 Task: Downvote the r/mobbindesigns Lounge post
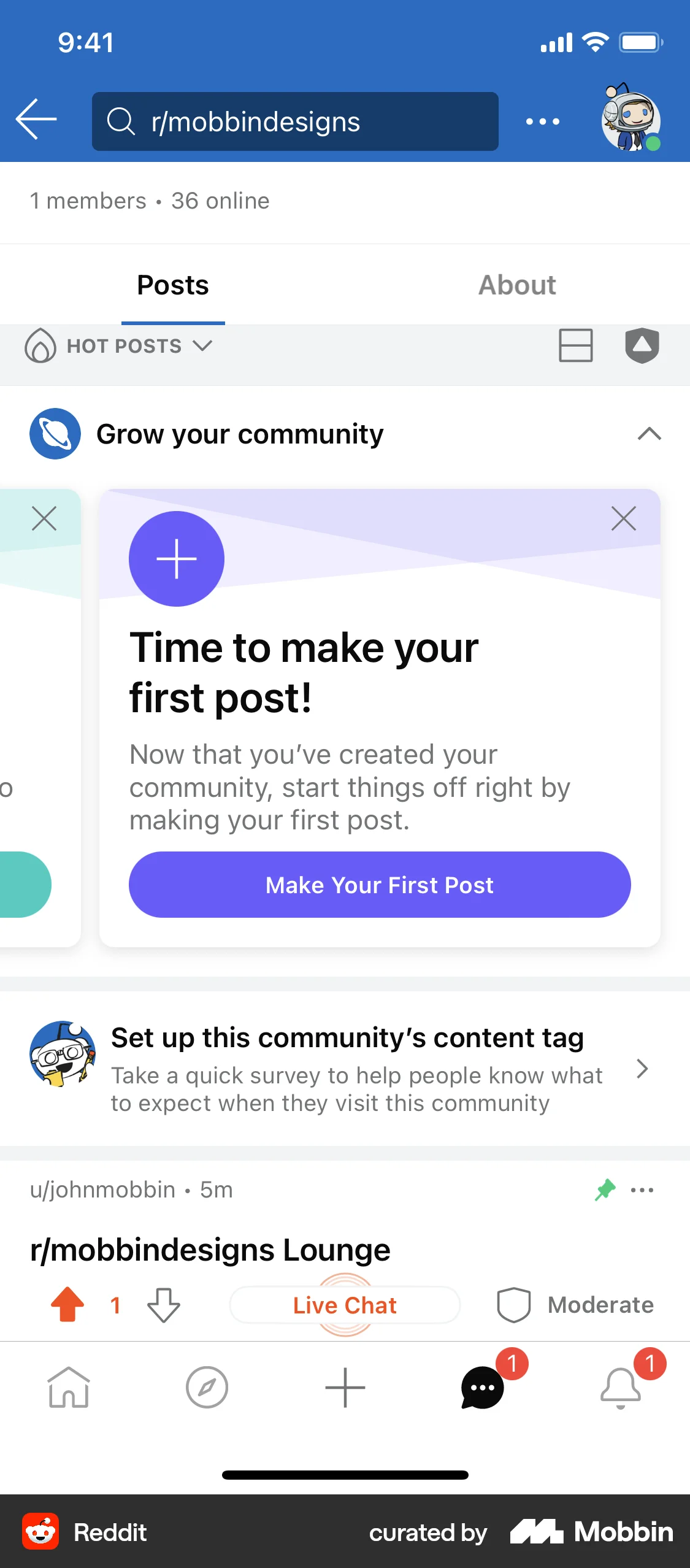coord(162,1305)
